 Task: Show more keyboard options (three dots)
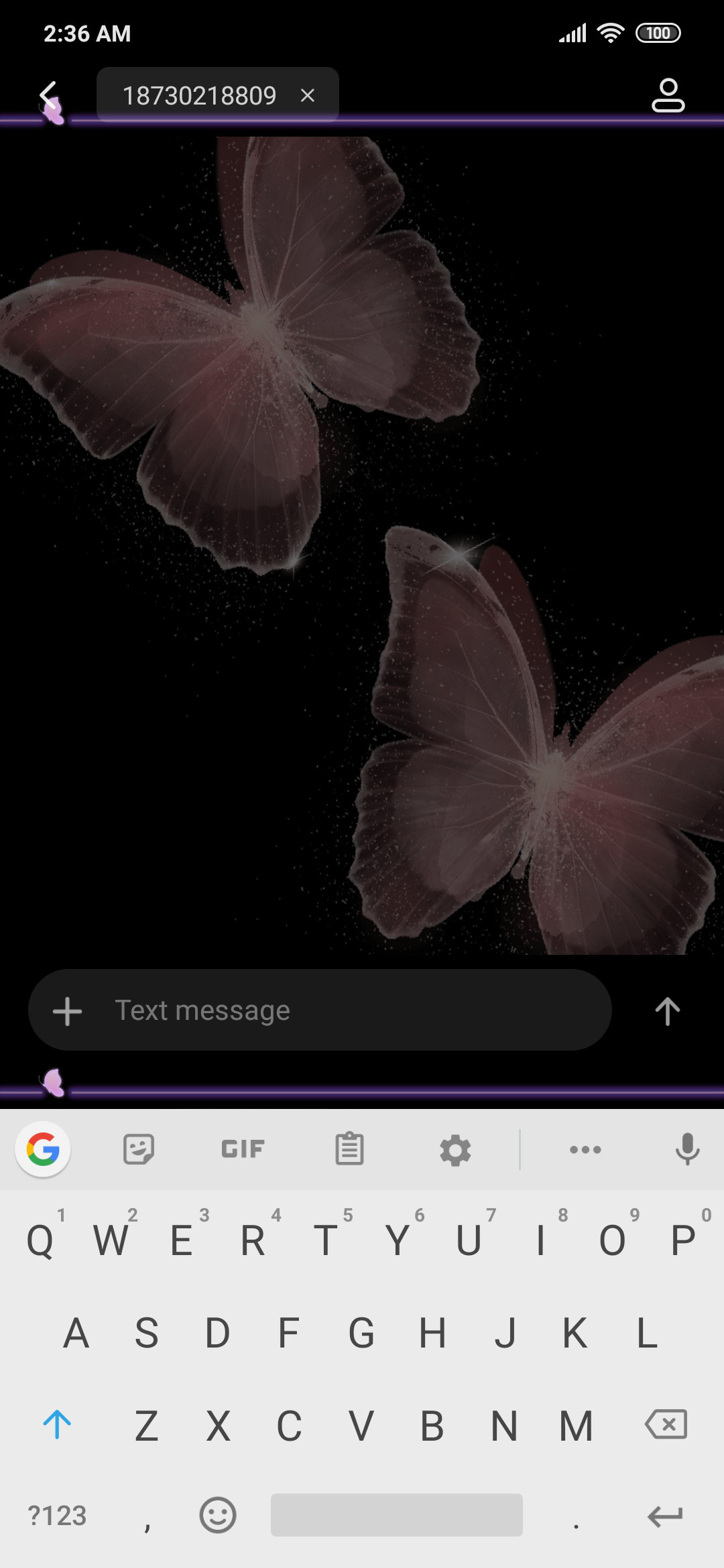(585, 1150)
